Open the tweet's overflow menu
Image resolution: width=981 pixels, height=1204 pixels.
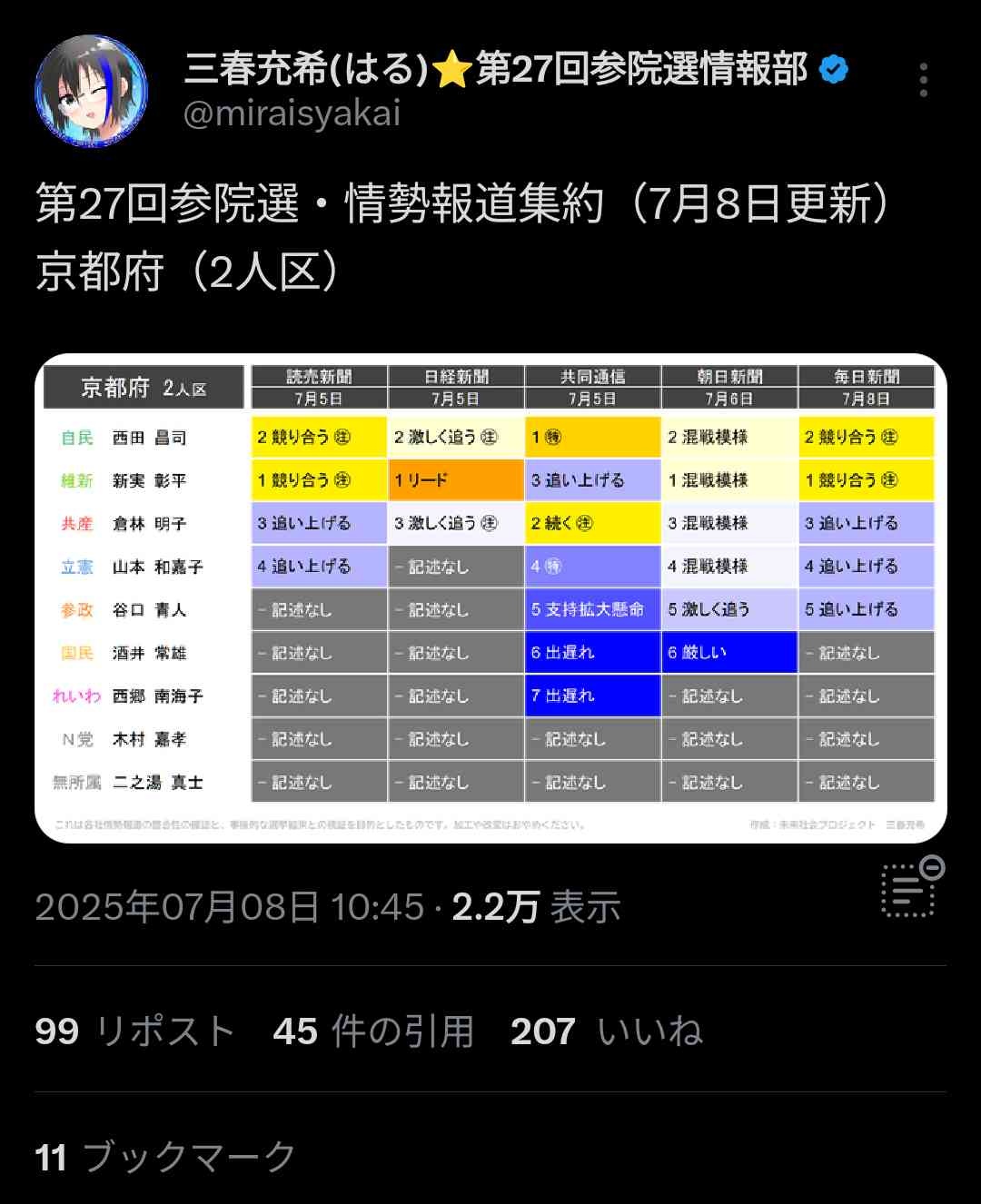pyautogui.click(x=923, y=80)
